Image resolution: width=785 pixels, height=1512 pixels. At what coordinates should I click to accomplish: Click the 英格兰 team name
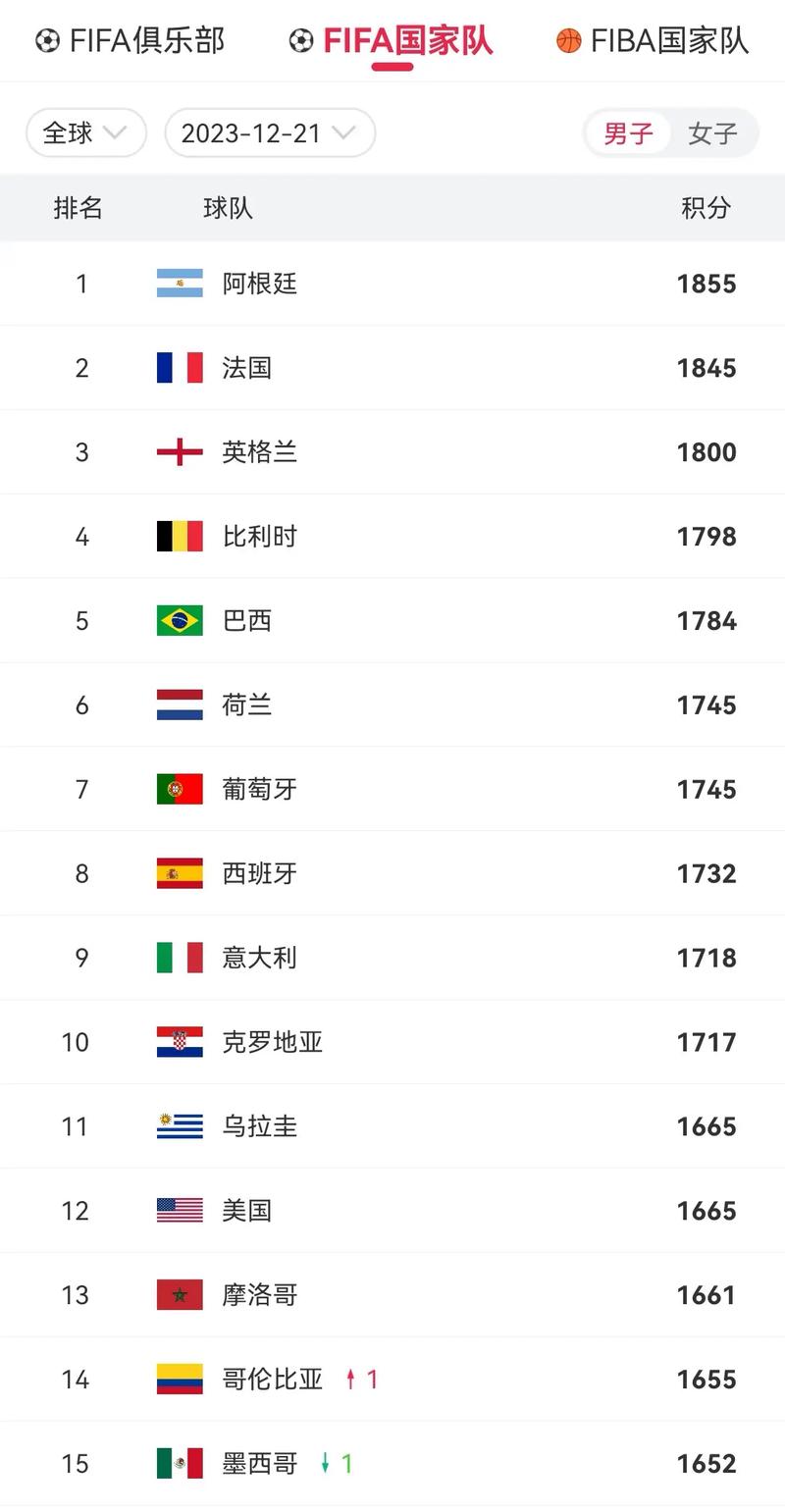[260, 451]
